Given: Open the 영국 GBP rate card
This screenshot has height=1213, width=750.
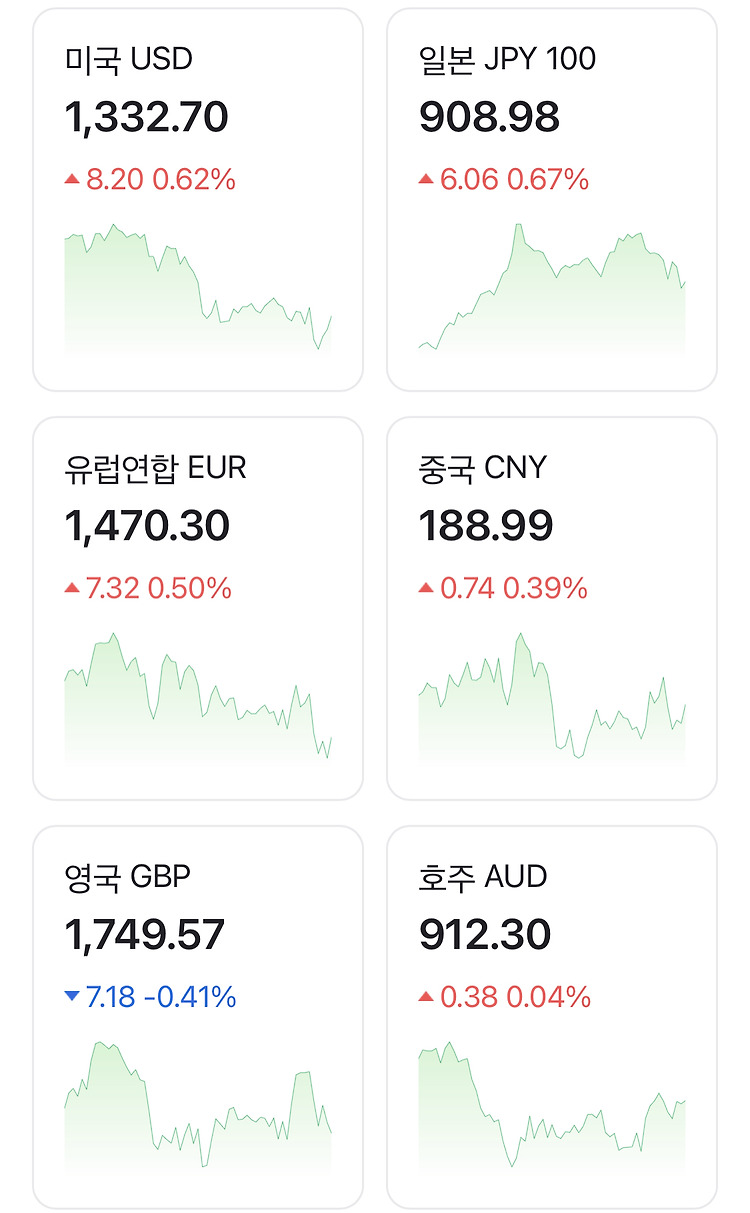Looking at the screenshot, I should 198,1017.
